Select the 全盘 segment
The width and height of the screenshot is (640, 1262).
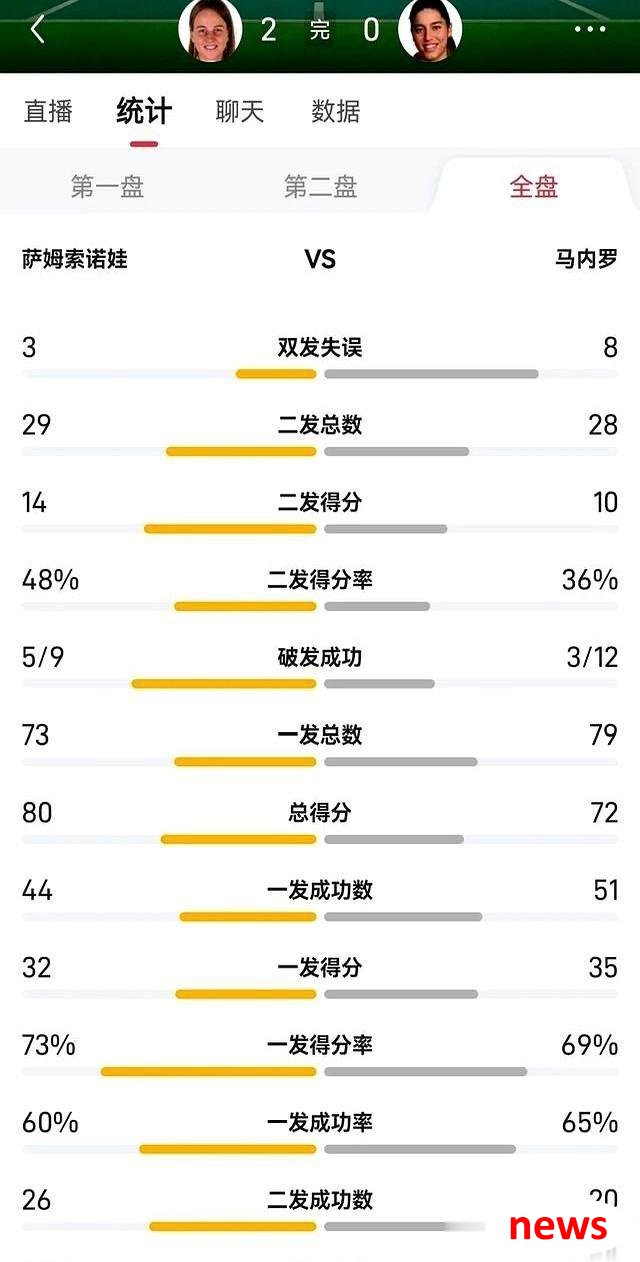534,187
